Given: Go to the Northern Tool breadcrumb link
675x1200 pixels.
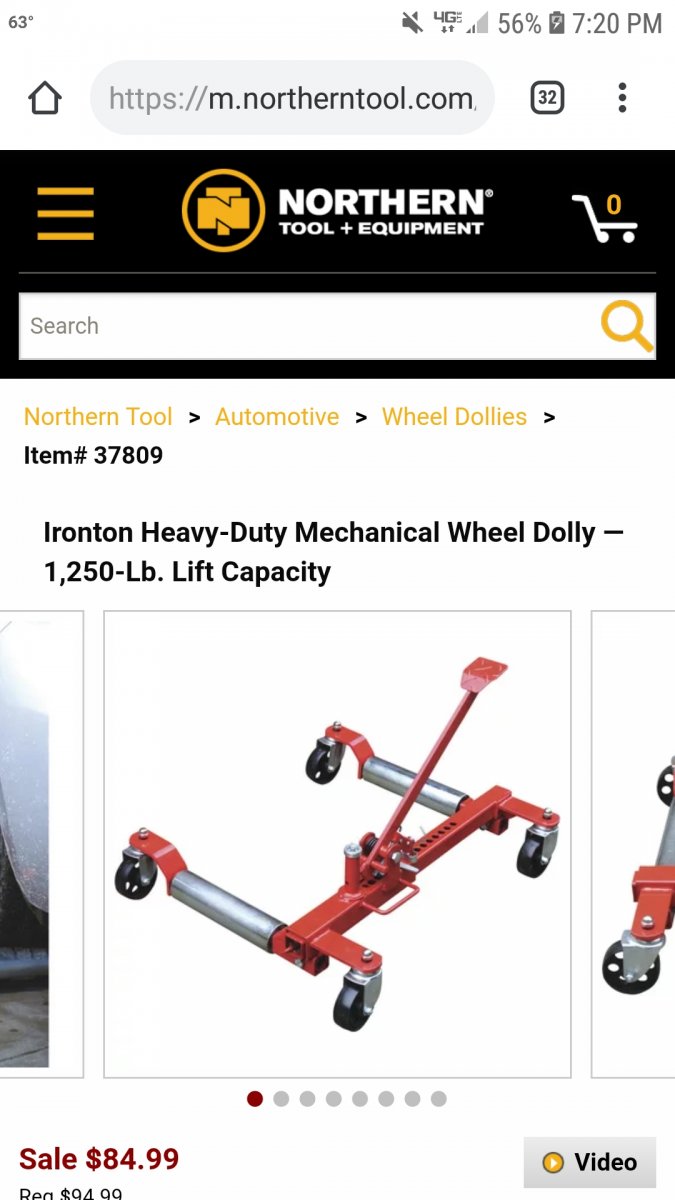Looking at the screenshot, I should click(x=98, y=417).
